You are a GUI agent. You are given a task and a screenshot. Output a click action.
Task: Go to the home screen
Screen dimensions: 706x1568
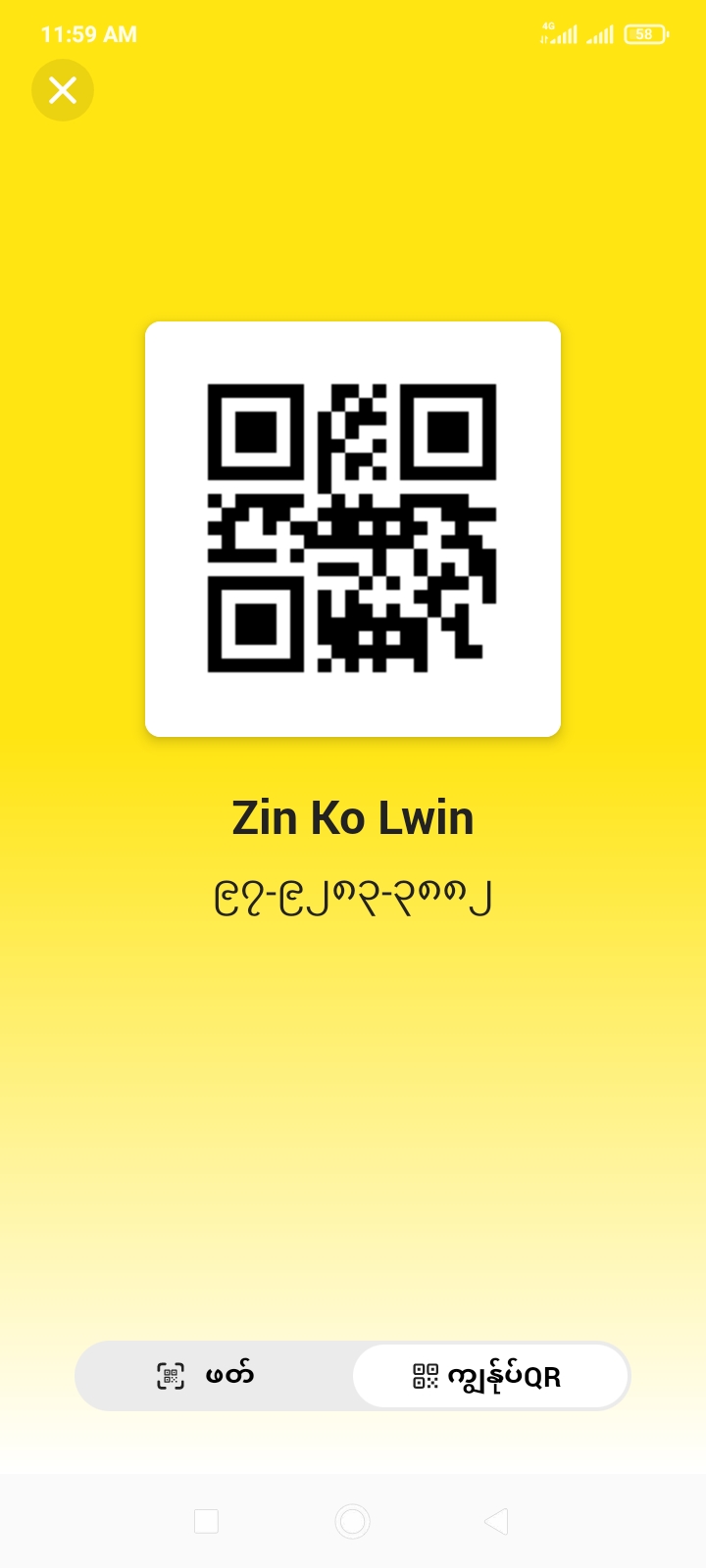[x=352, y=1521]
